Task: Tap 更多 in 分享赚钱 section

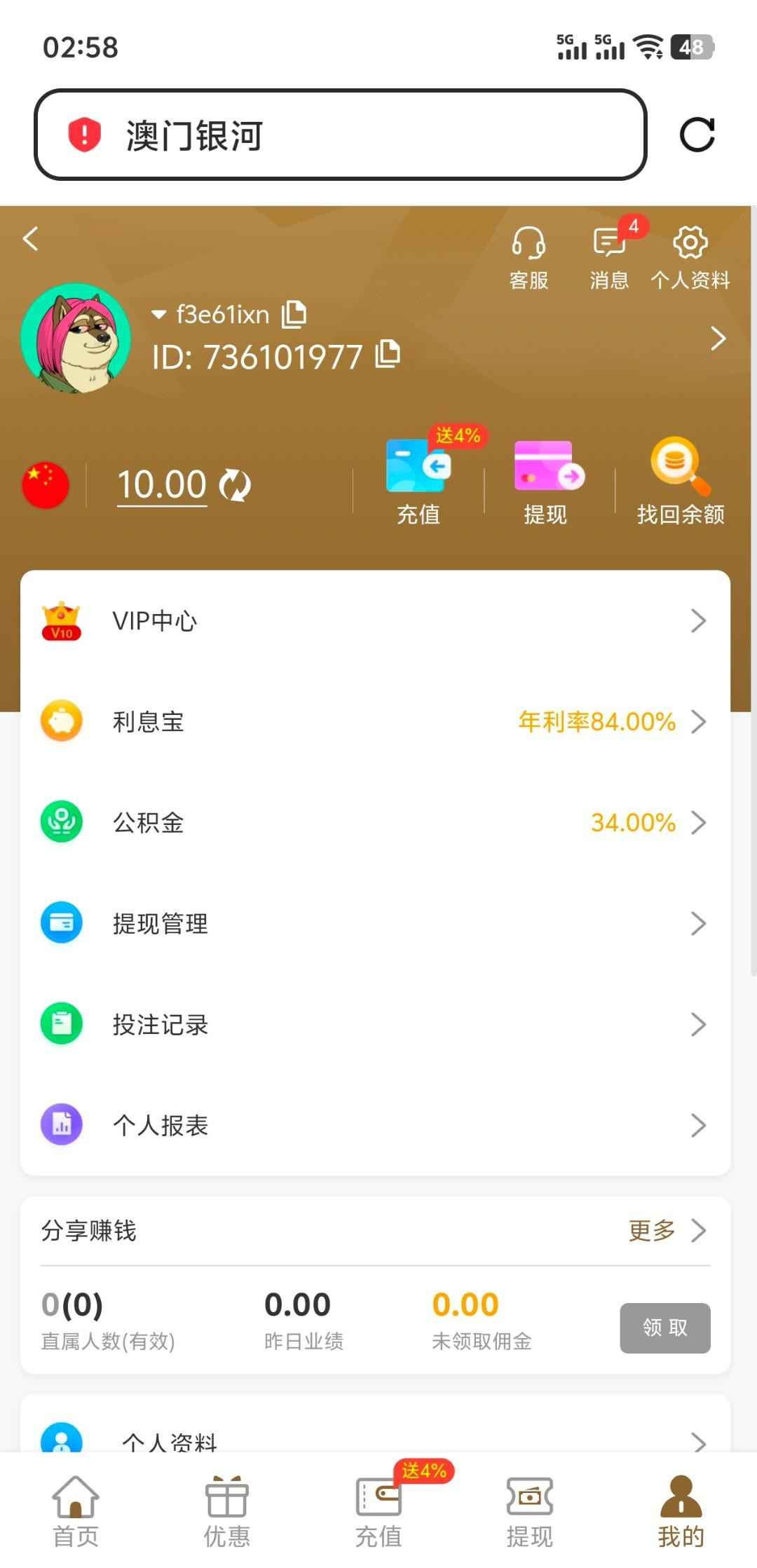Action: tap(666, 1231)
